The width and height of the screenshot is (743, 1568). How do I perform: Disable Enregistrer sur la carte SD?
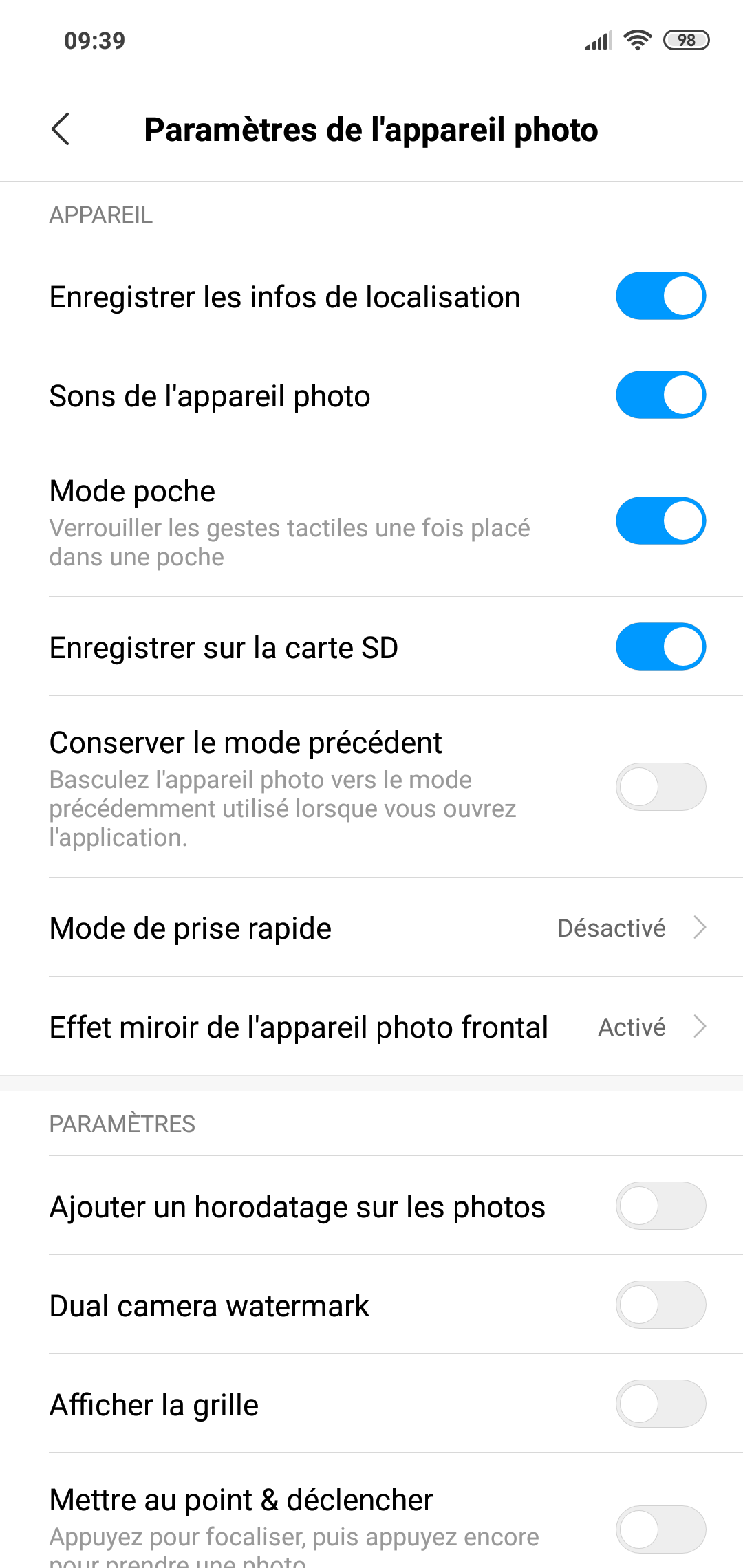(x=660, y=647)
